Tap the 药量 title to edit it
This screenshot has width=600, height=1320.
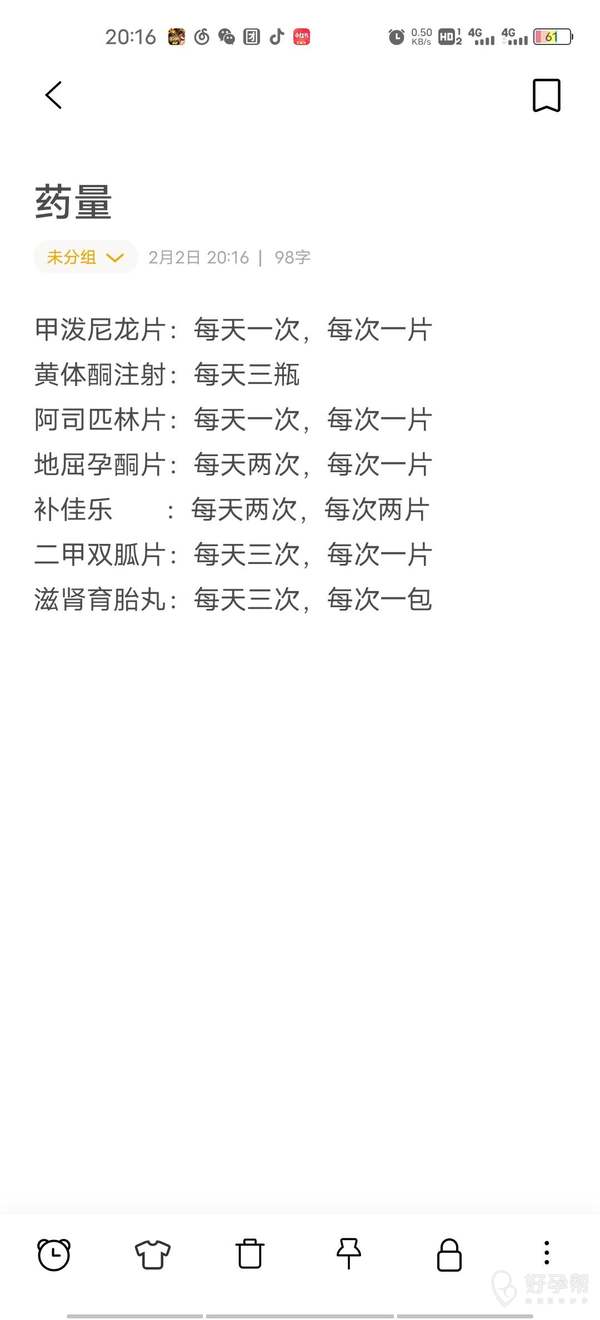point(73,204)
